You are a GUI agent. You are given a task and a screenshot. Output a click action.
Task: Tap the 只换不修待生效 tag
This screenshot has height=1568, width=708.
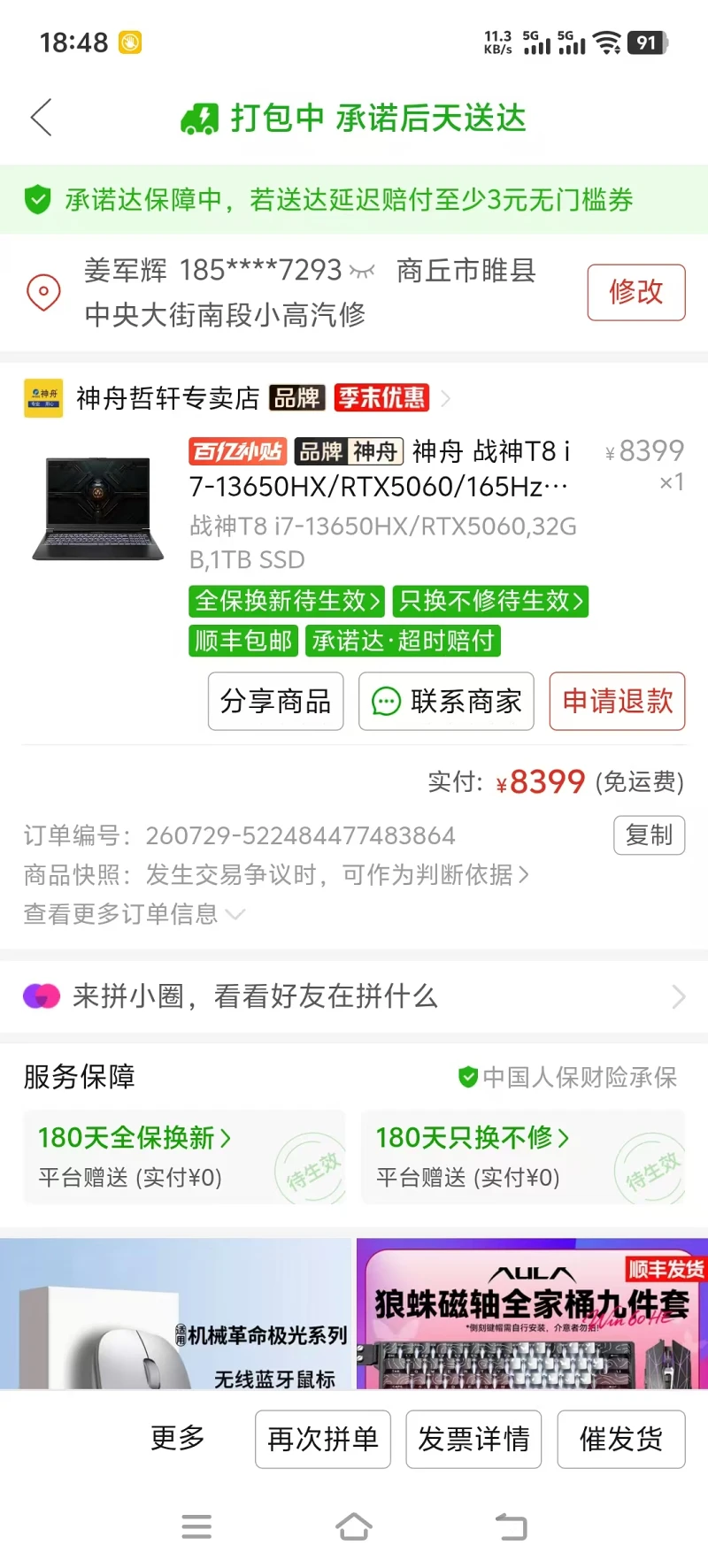(x=490, y=602)
